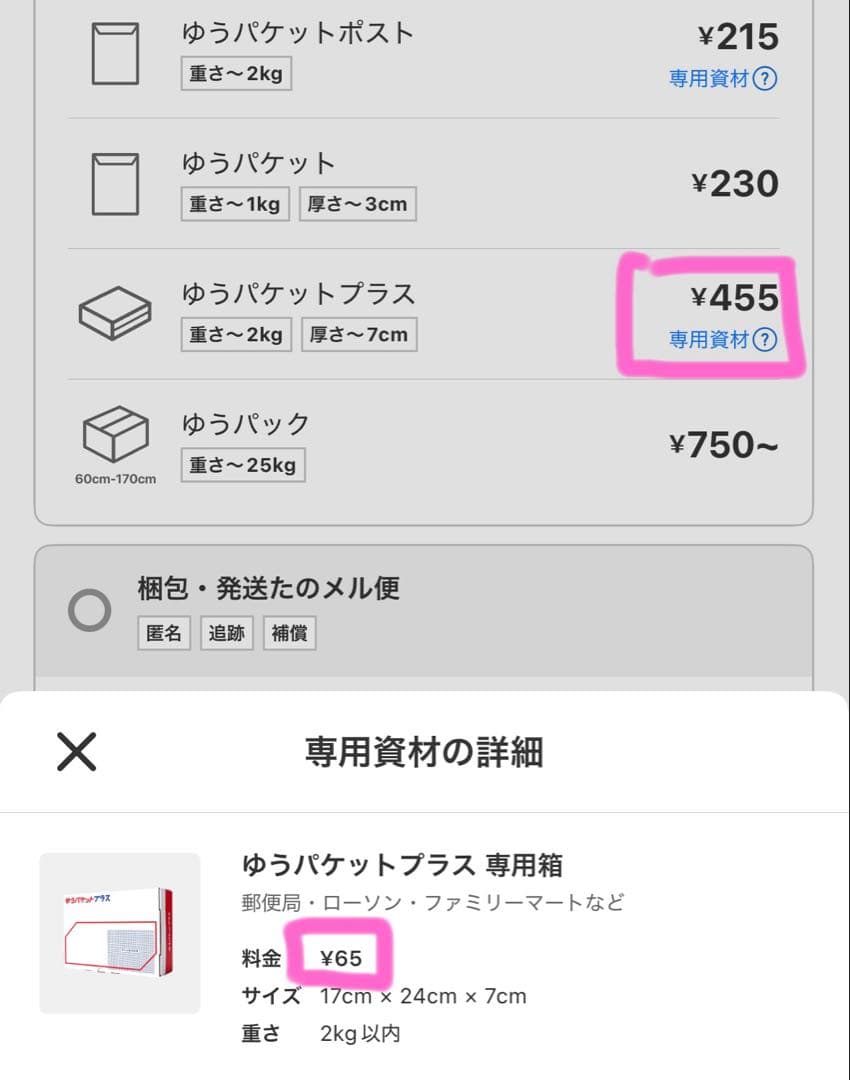
Task: Select the ゆうパケットプラス flat box icon
Action: 114,315
